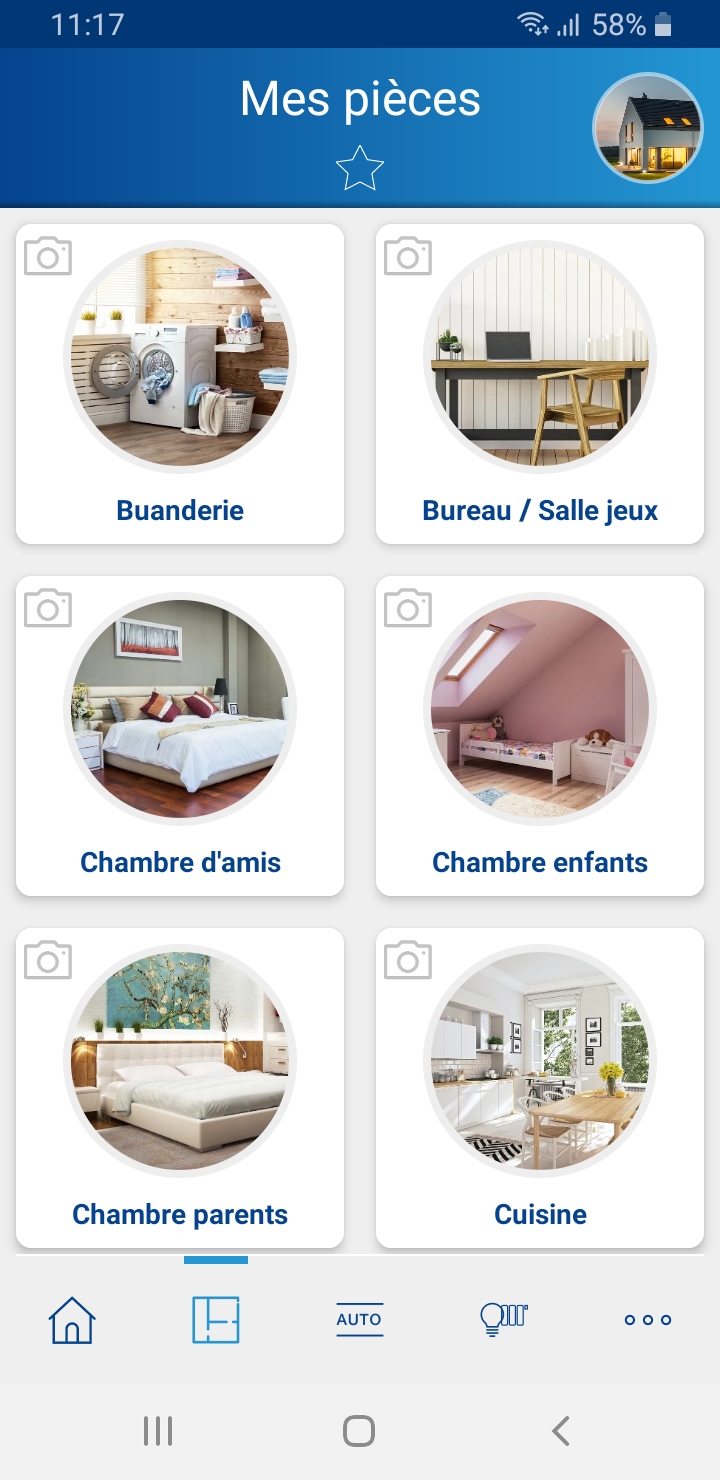Open the Chambre enfants room
Image resolution: width=720 pixels, height=1480 pixels.
click(540, 737)
